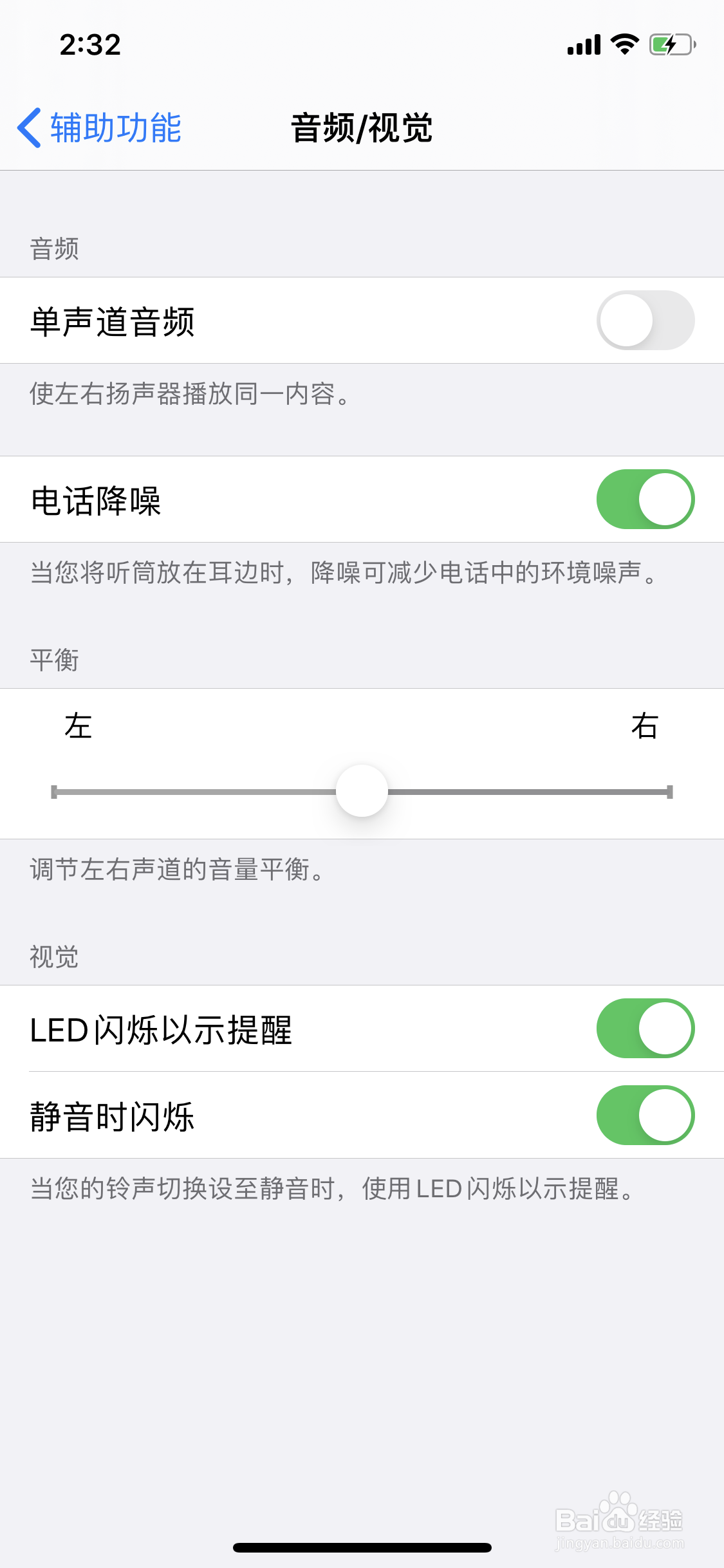Disable LED 闪烁以示提醒
Viewport: 724px width, 1568px height.
click(645, 1029)
